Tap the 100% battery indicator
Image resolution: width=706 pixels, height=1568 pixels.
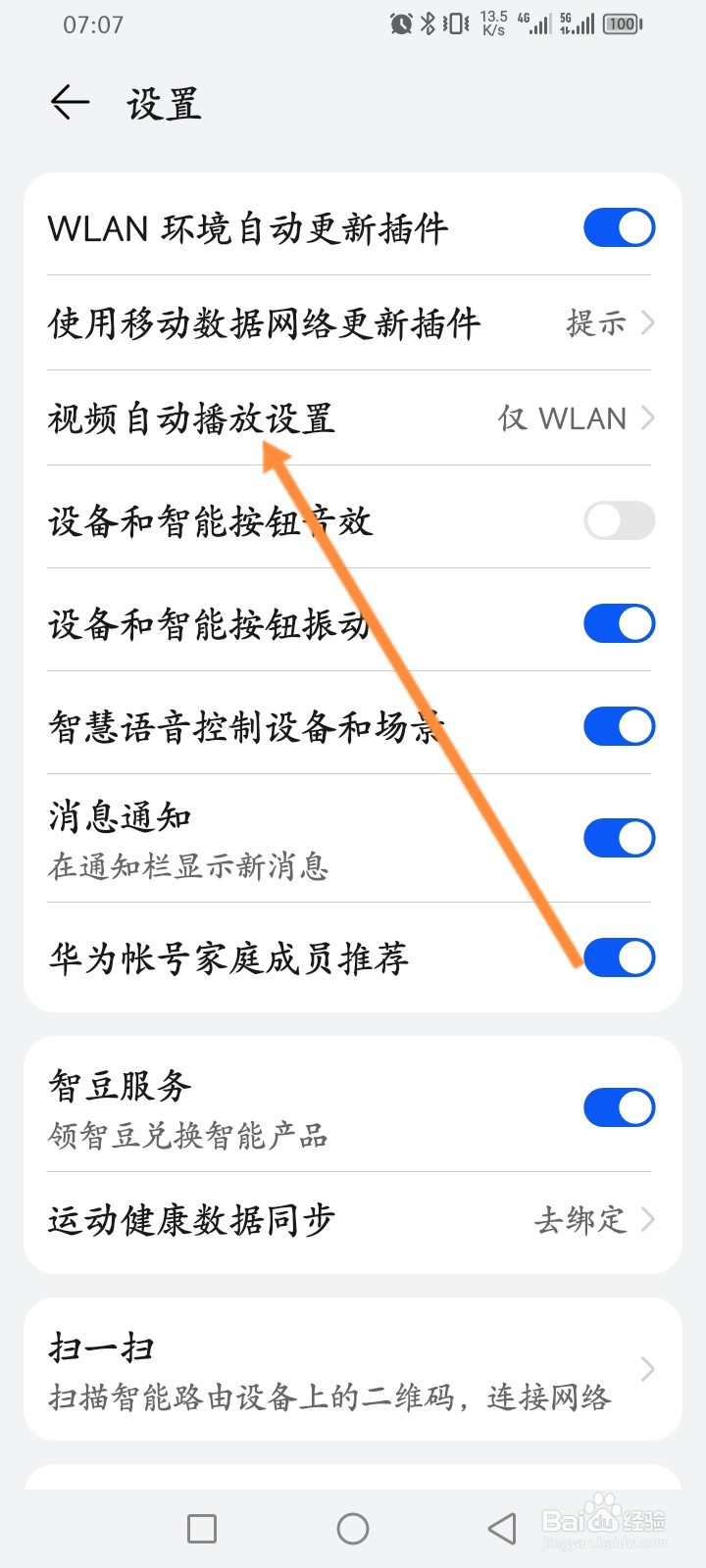[621, 23]
